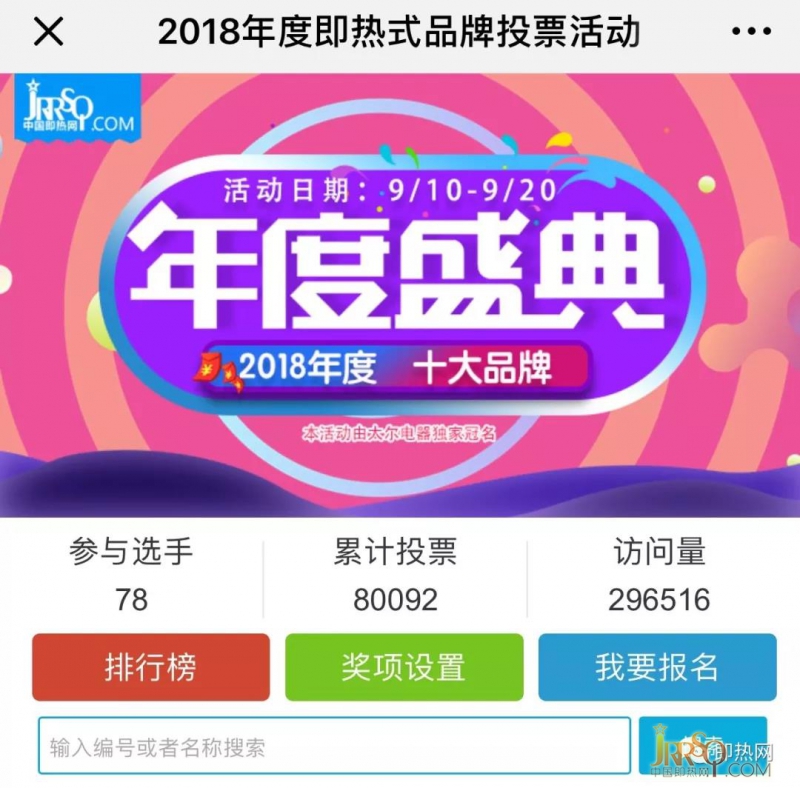This screenshot has height=788, width=800.
Task: Close the voting activity page
Action: pos(48,32)
